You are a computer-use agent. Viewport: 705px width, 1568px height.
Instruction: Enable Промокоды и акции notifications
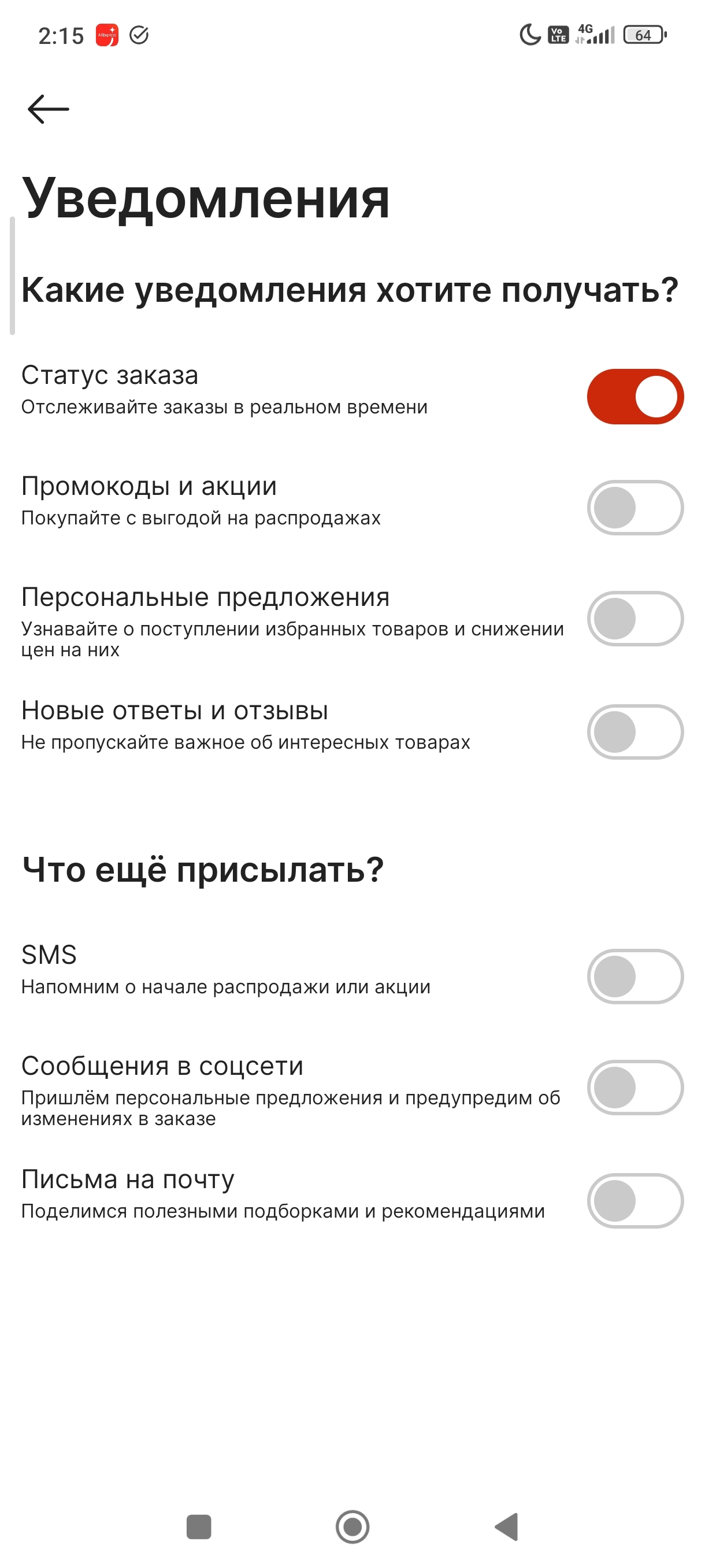[634, 508]
